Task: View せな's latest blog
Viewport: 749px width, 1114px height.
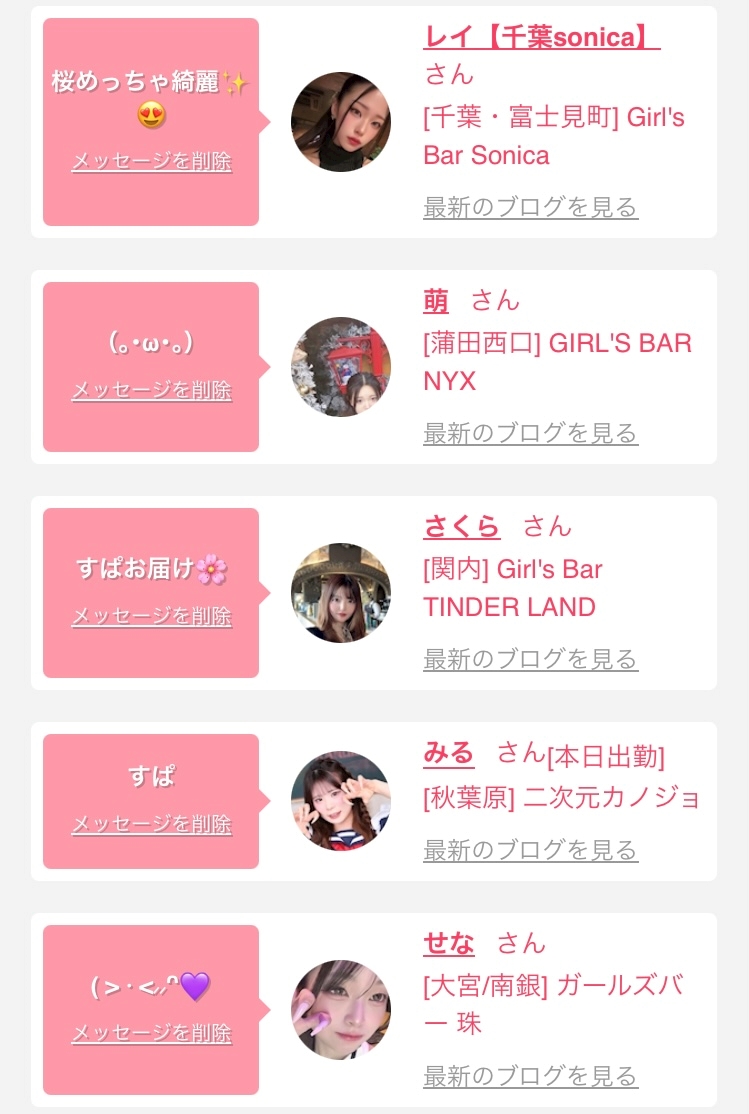Action: tap(530, 1077)
